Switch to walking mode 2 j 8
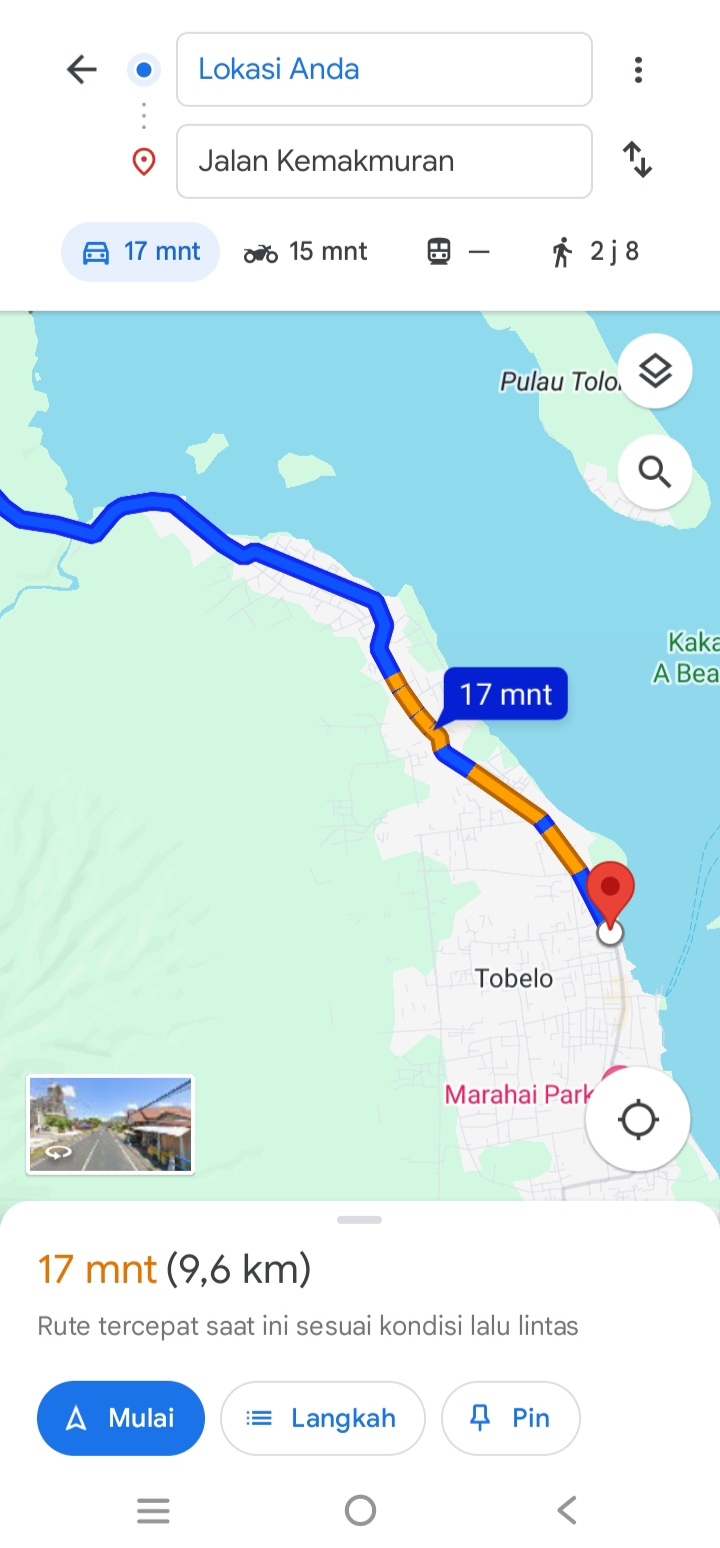 tap(595, 252)
